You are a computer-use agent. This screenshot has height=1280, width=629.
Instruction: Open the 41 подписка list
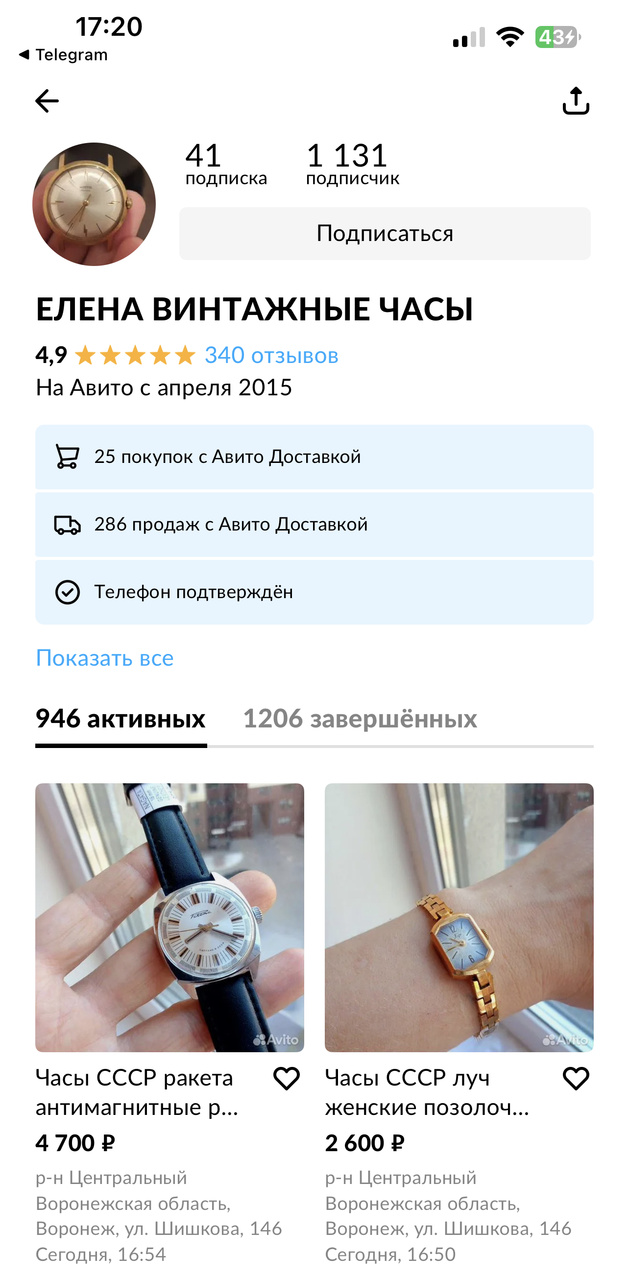point(225,165)
